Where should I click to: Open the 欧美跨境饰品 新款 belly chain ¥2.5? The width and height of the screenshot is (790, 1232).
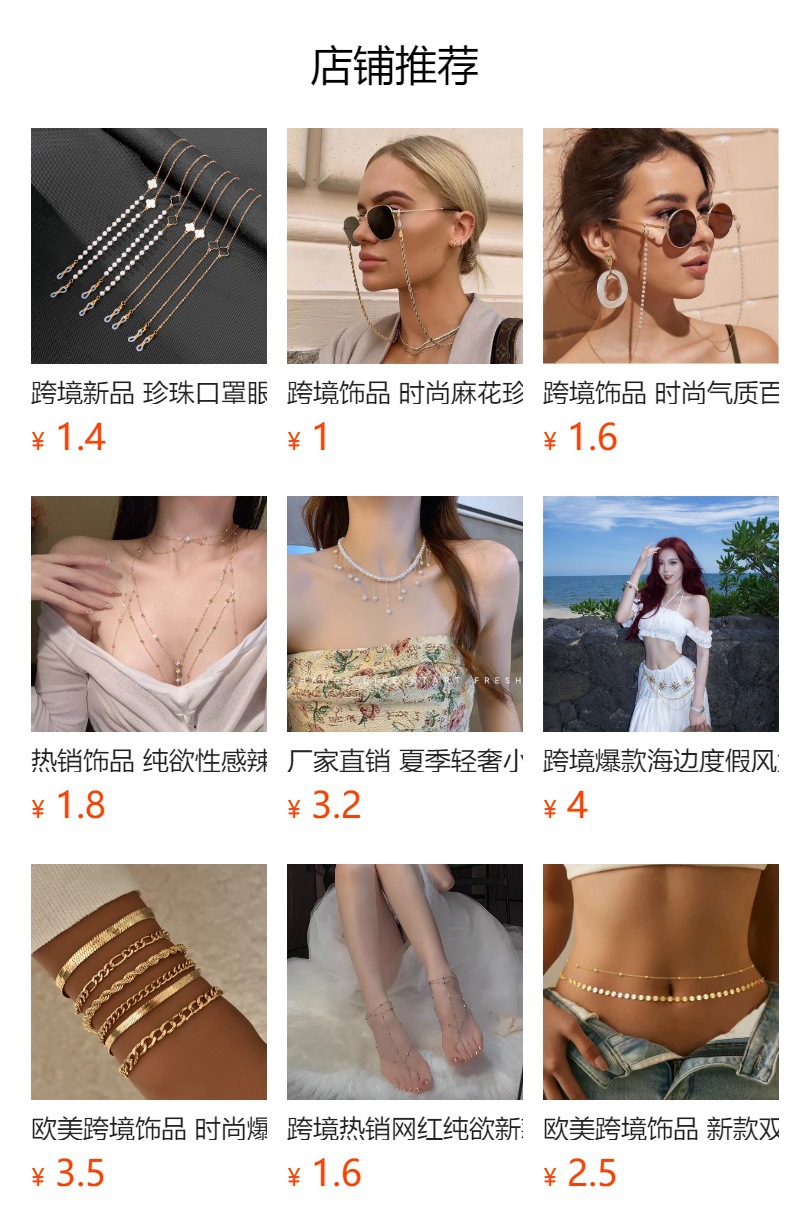(x=660, y=982)
